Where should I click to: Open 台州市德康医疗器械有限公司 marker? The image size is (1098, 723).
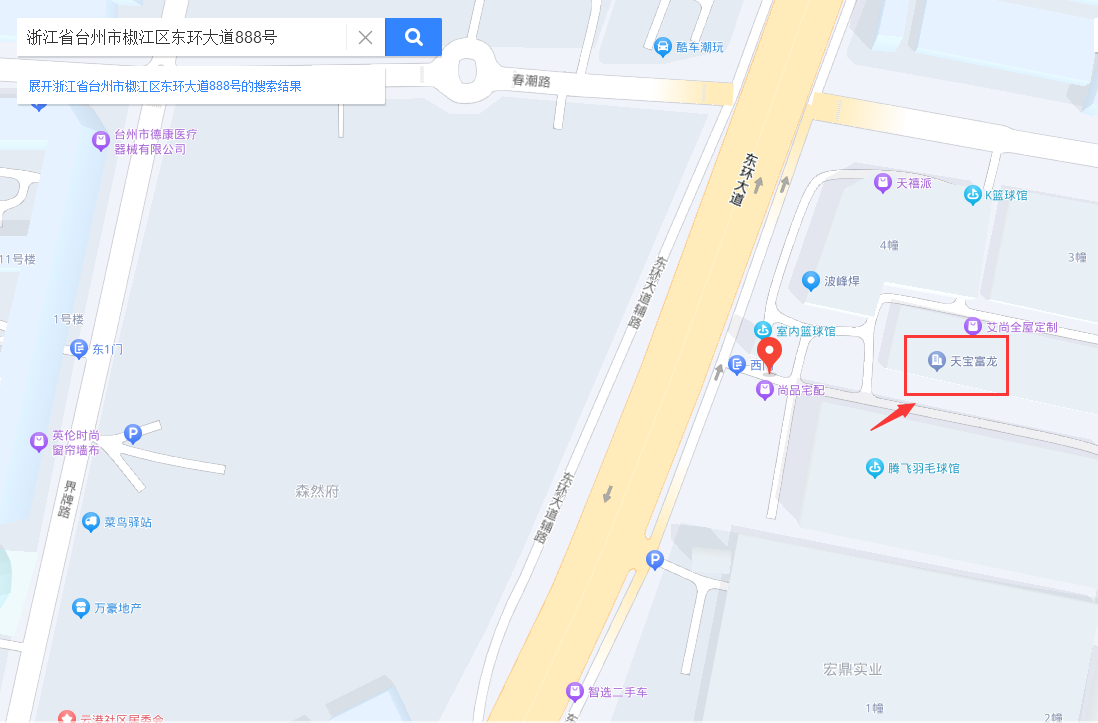[x=100, y=141]
